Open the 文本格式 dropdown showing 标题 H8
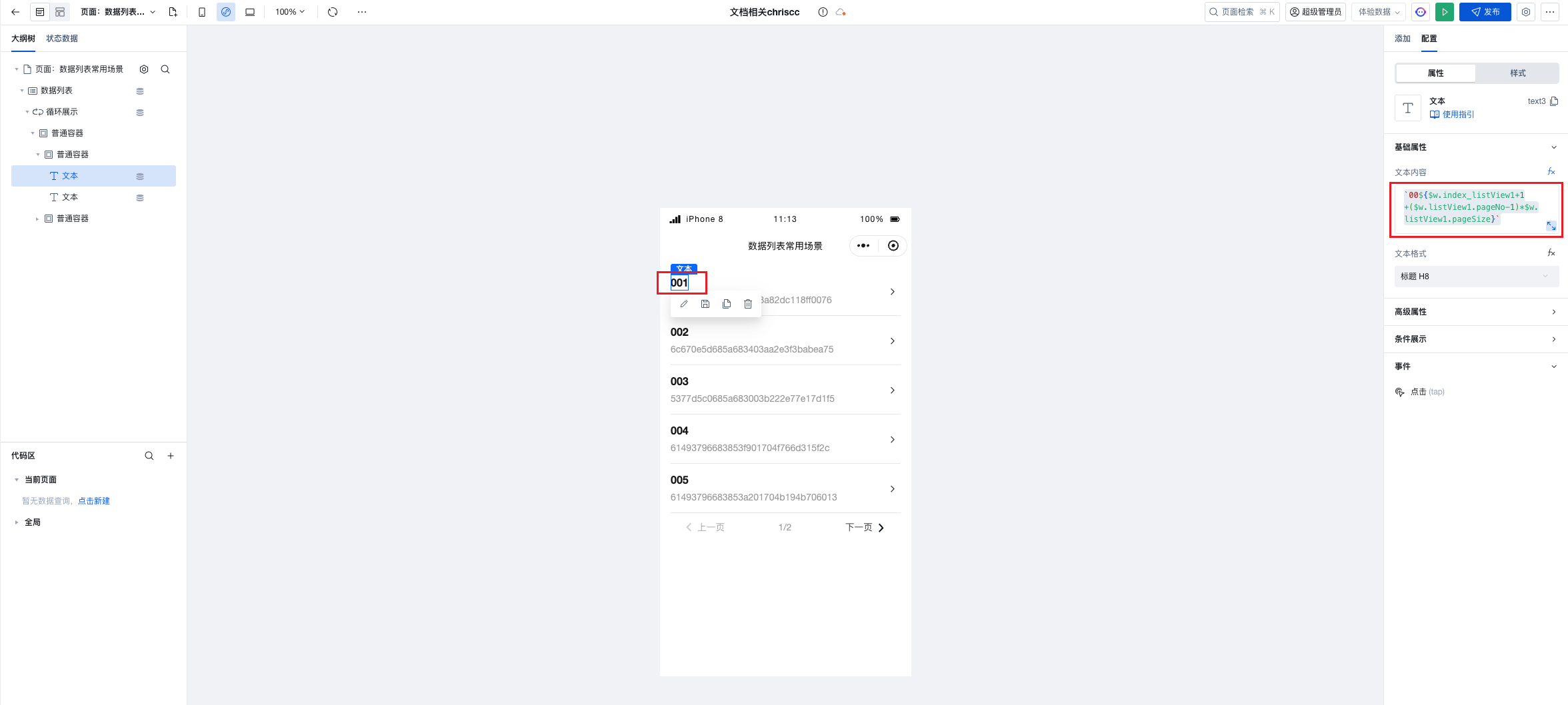 pos(1476,277)
